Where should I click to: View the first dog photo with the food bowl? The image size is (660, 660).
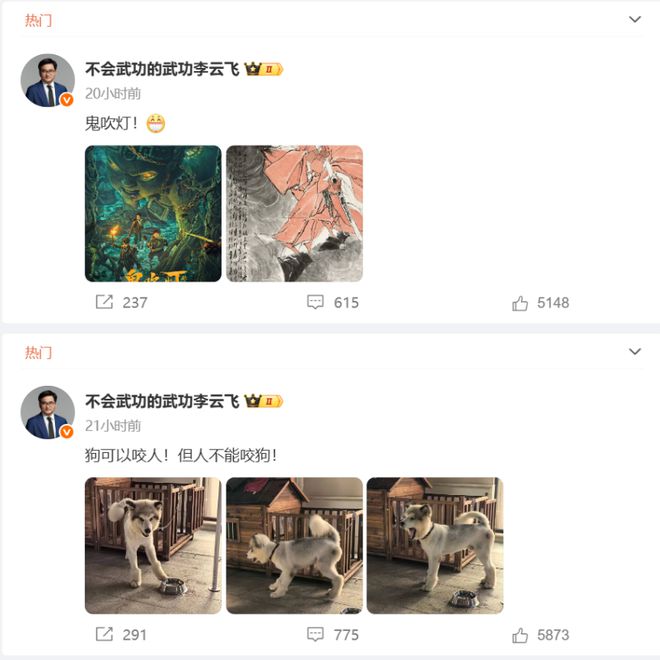153,546
